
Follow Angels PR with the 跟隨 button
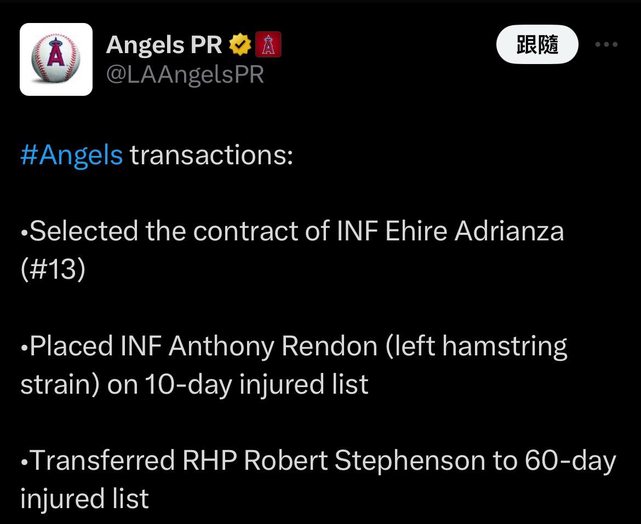(x=537, y=45)
